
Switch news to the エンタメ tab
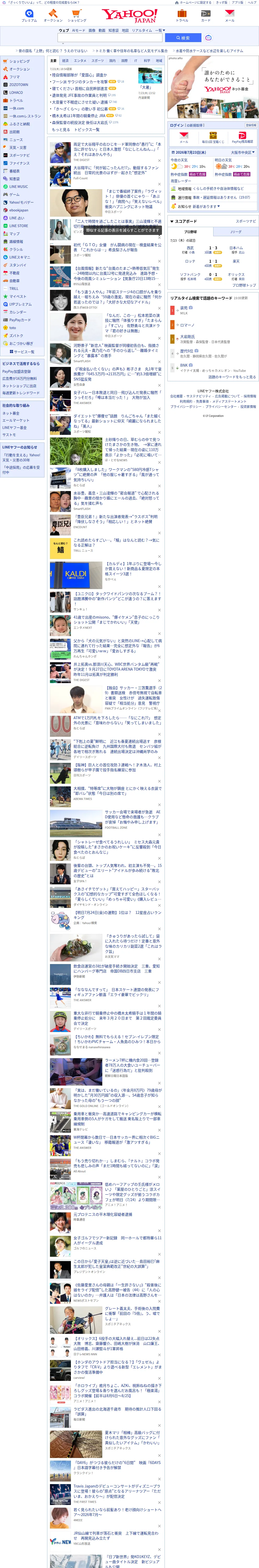tap(80, 61)
